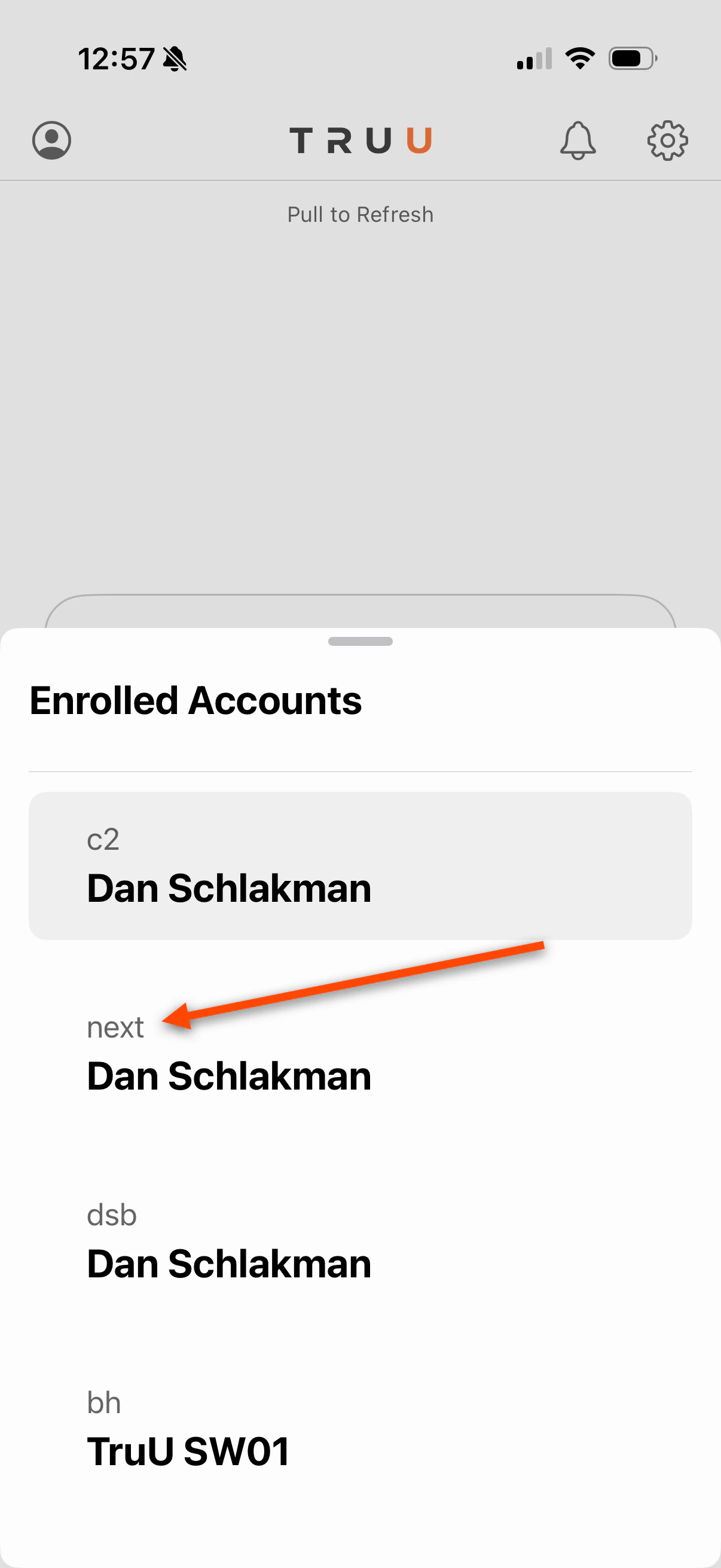Open the settings gear
721x1568 pixels.
667,141
